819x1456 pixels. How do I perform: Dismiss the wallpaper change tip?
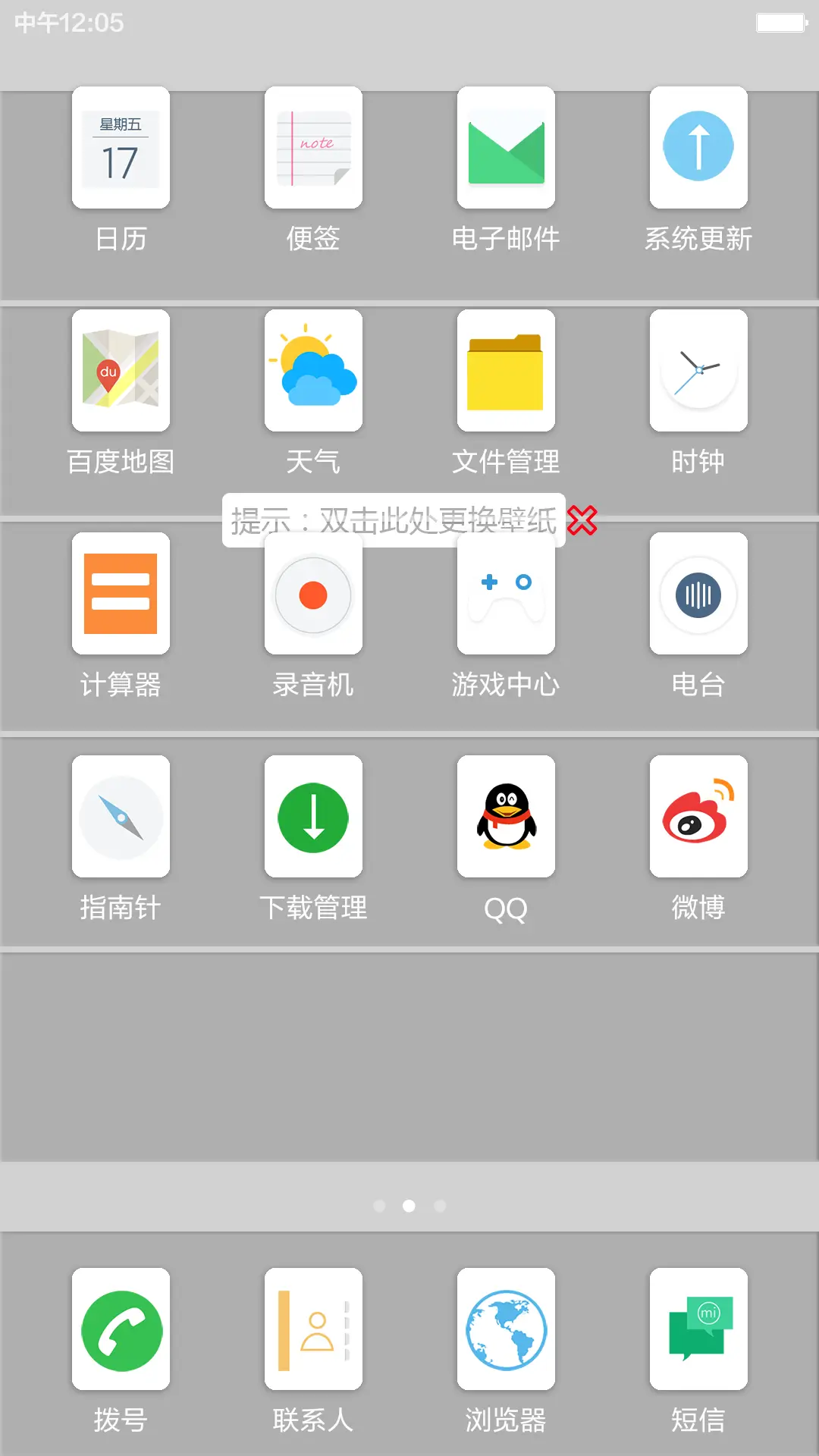[x=582, y=521]
